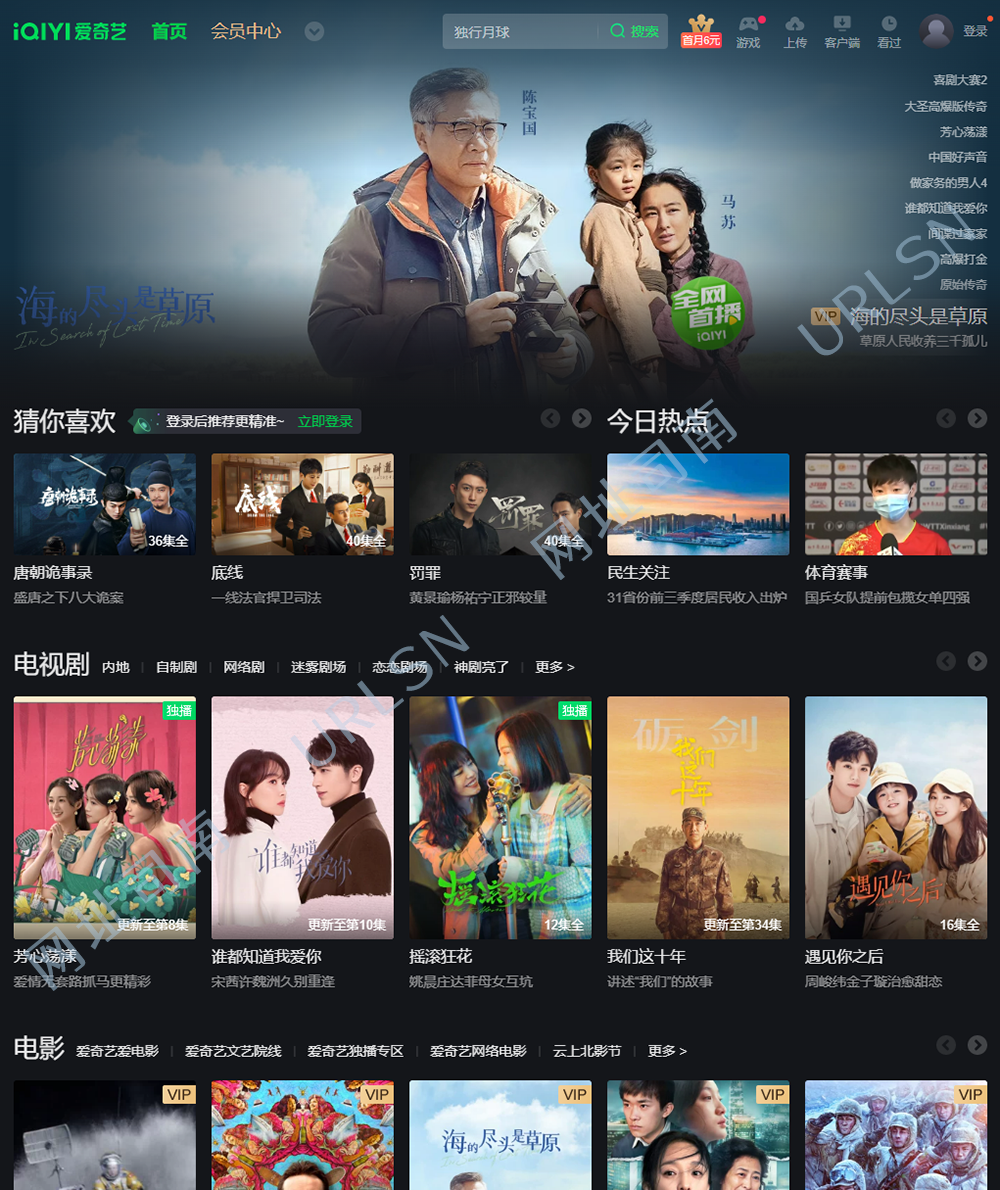Open the 民生关注 news card

click(698, 504)
